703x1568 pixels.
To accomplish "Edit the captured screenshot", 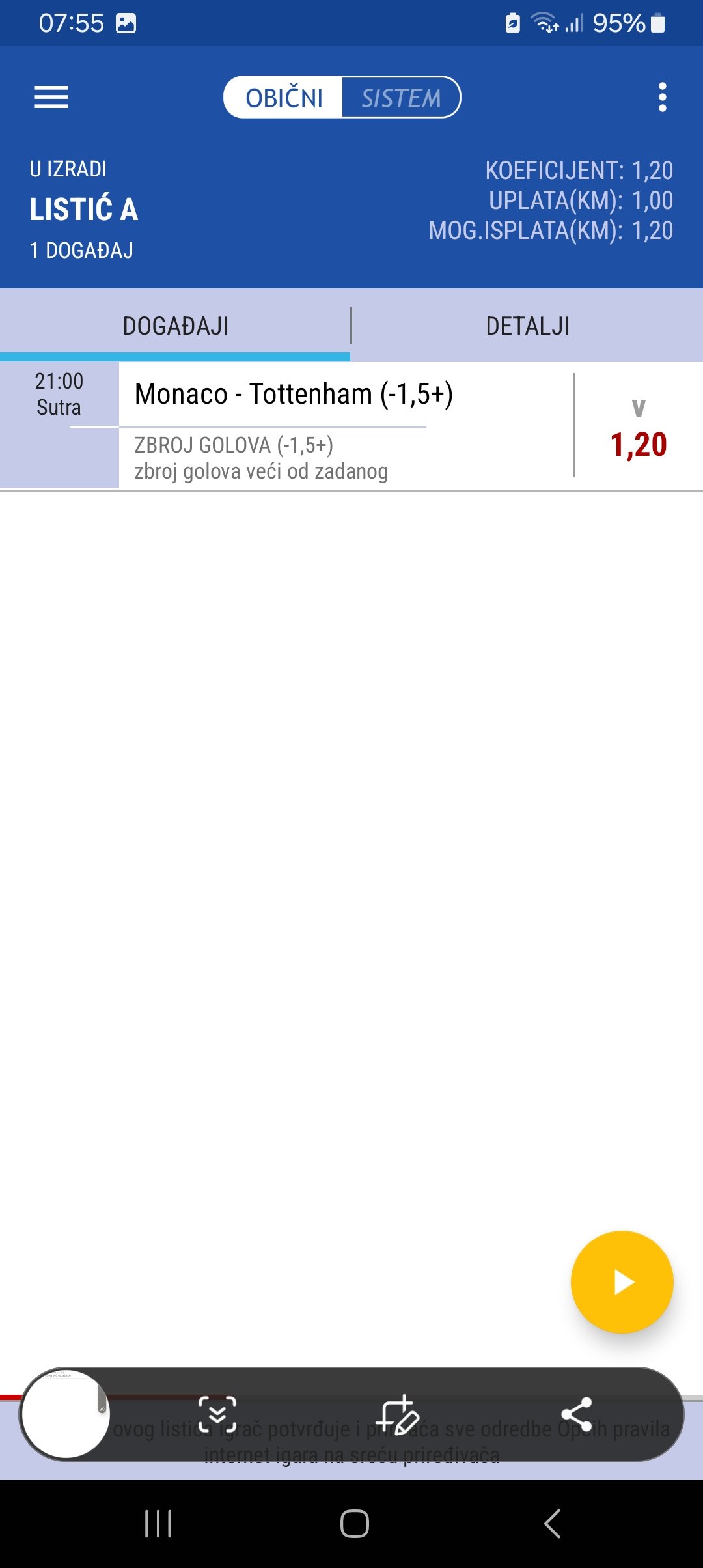I will point(398,1414).
